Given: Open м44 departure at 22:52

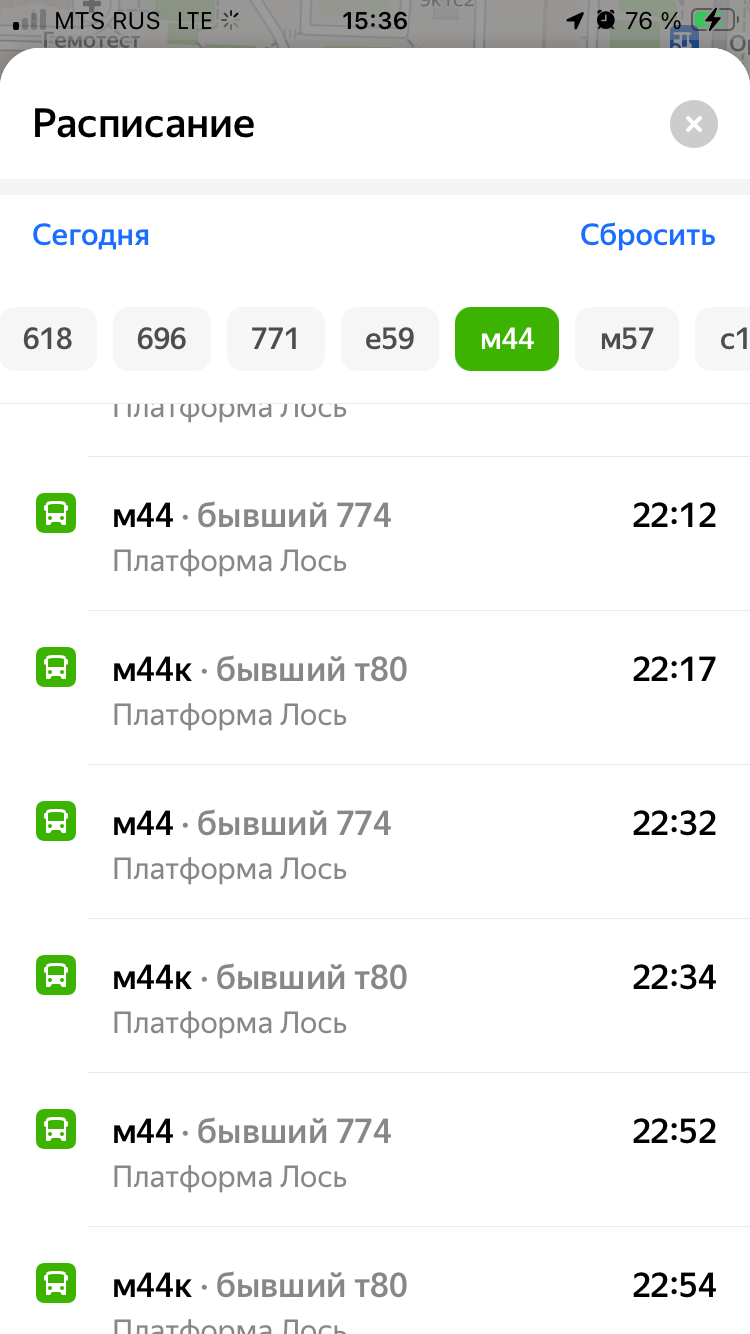Looking at the screenshot, I should click(x=375, y=1150).
